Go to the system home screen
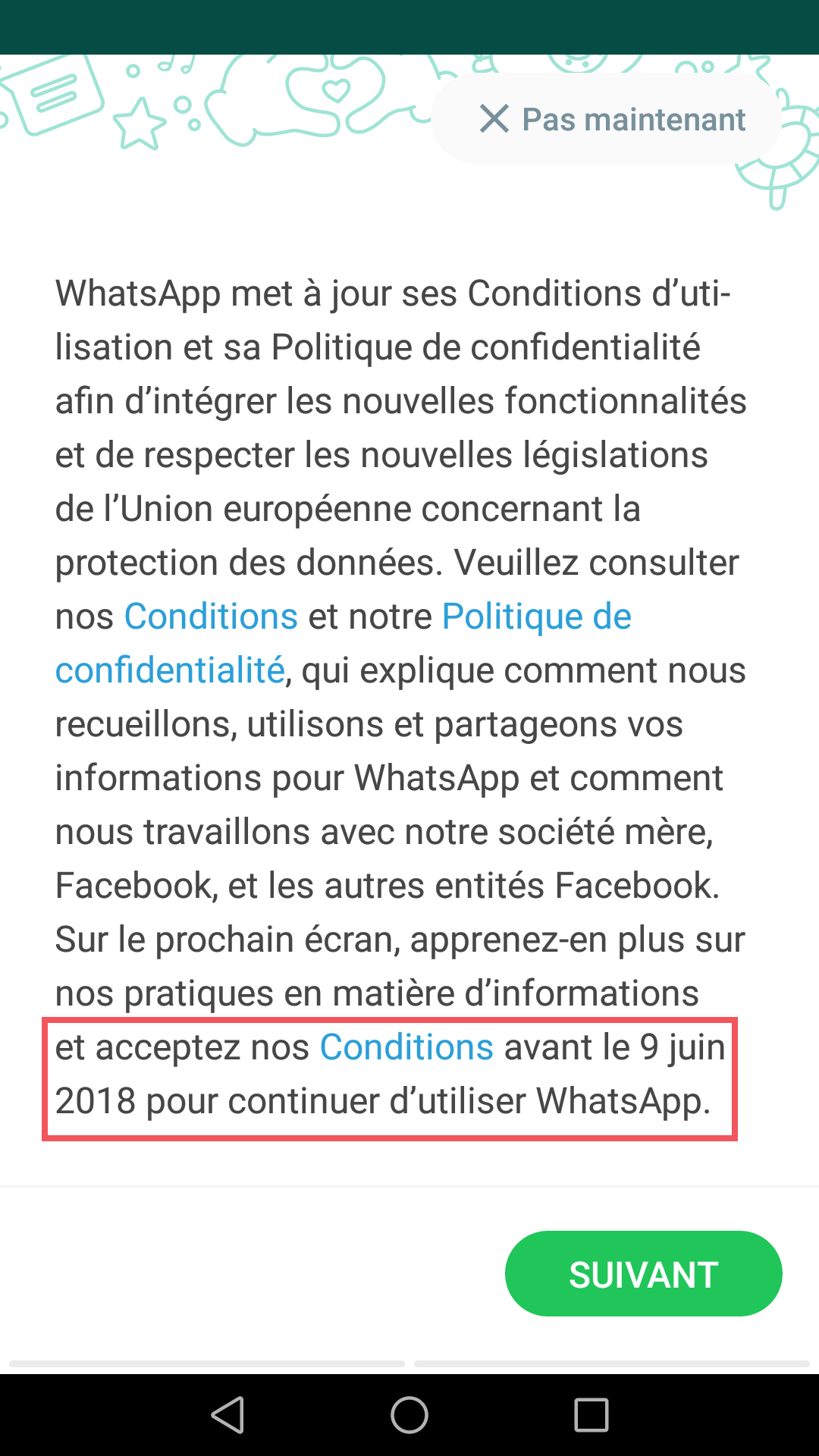The height and width of the screenshot is (1456, 819). pyautogui.click(x=409, y=1415)
